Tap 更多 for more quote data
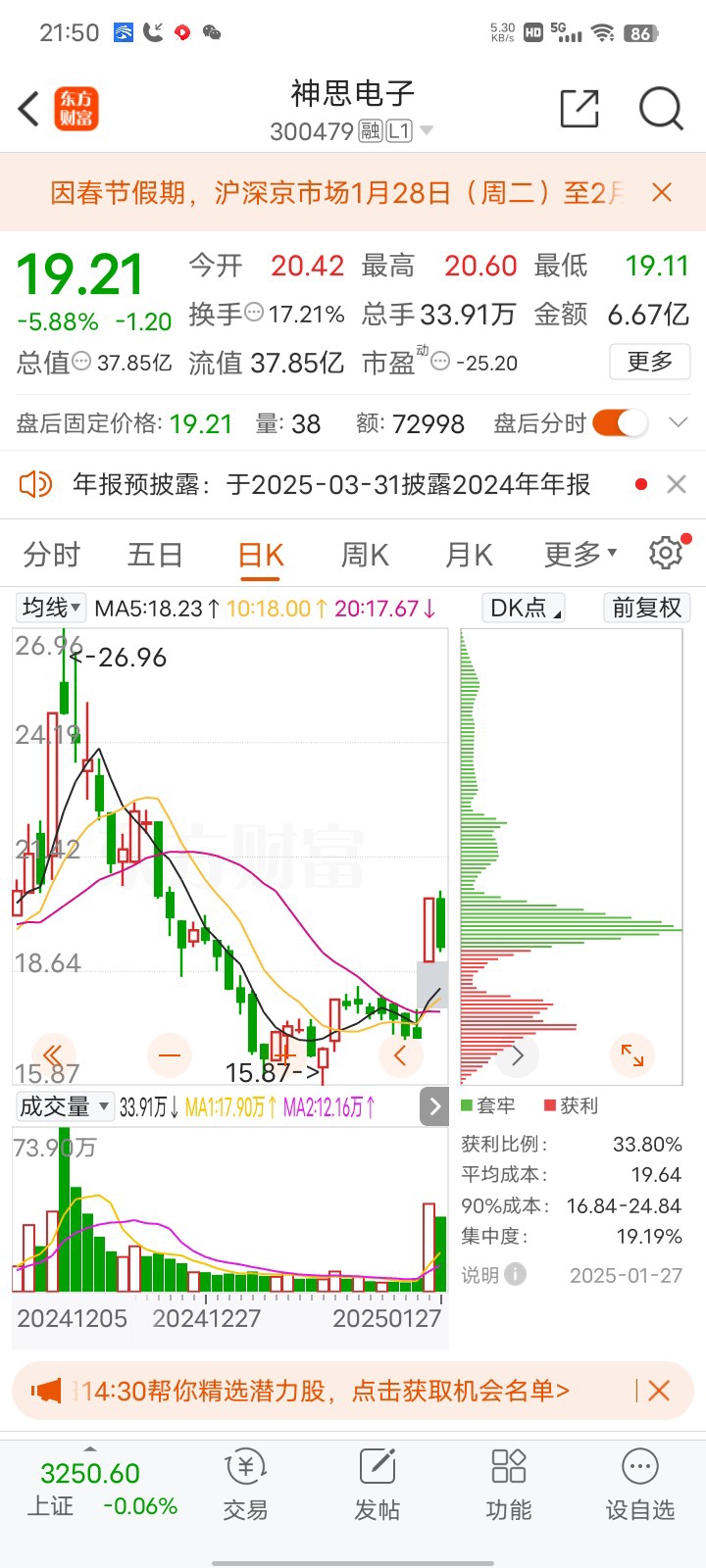This screenshot has height=1568, width=706. (x=649, y=362)
